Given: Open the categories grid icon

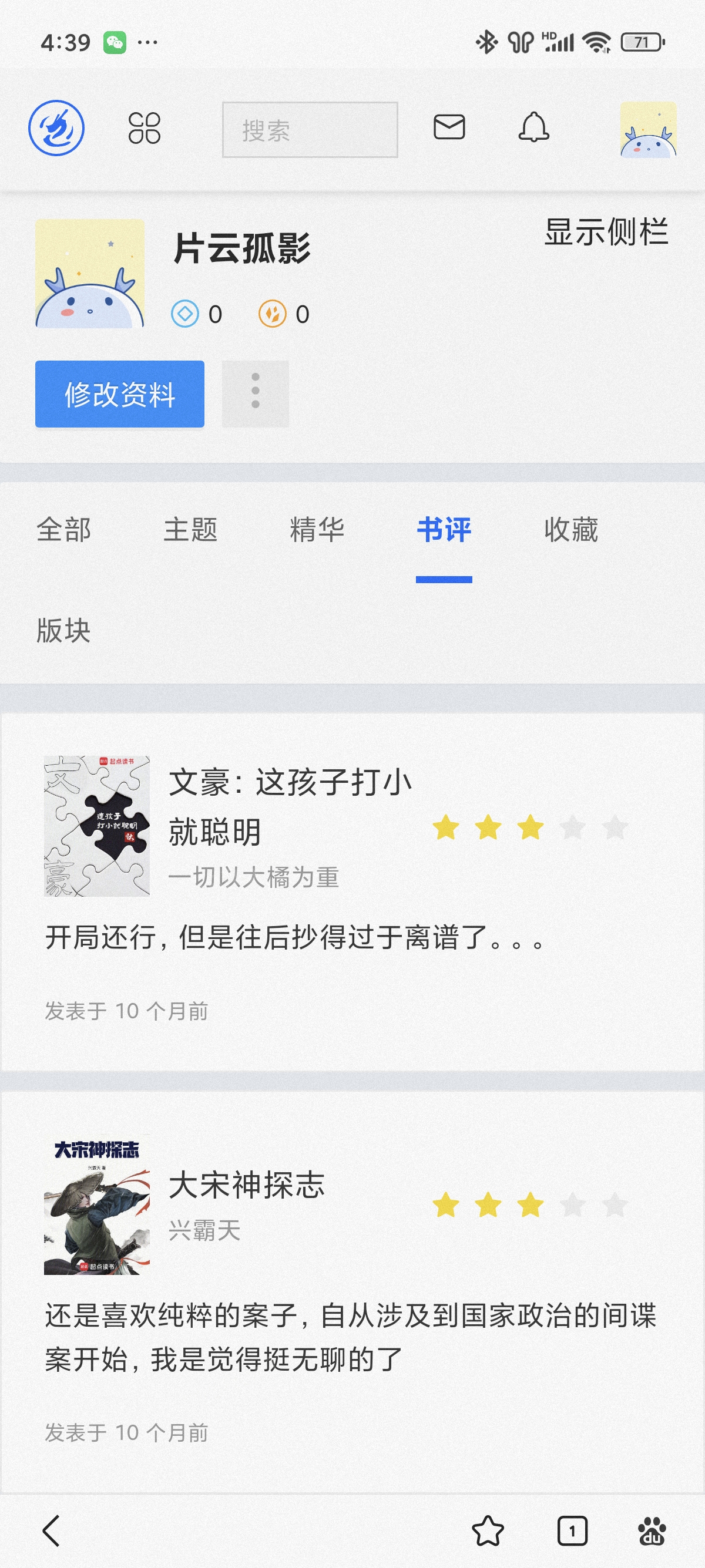Looking at the screenshot, I should [x=145, y=129].
